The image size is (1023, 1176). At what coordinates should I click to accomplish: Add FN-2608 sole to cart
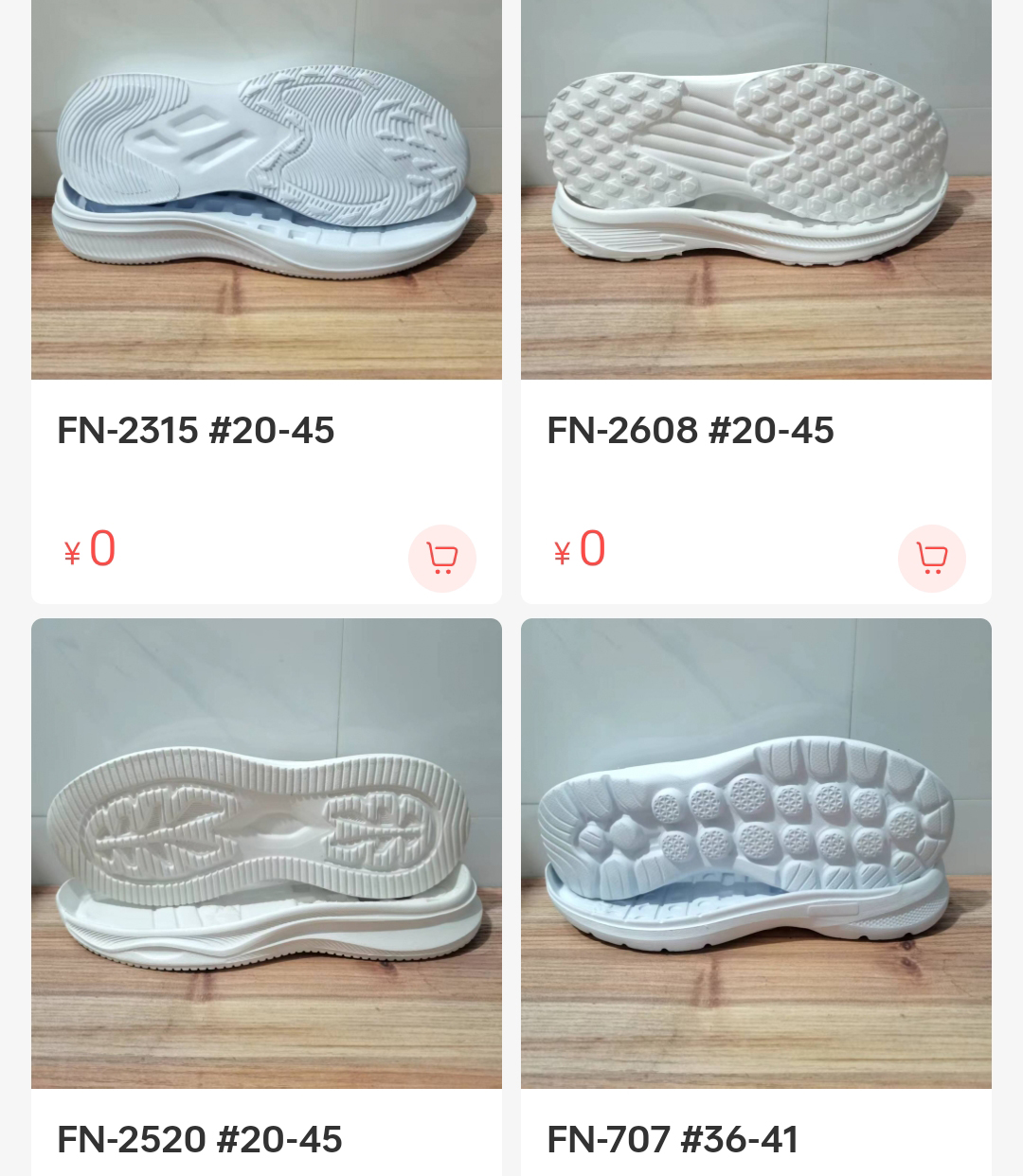tap(931, 559)
